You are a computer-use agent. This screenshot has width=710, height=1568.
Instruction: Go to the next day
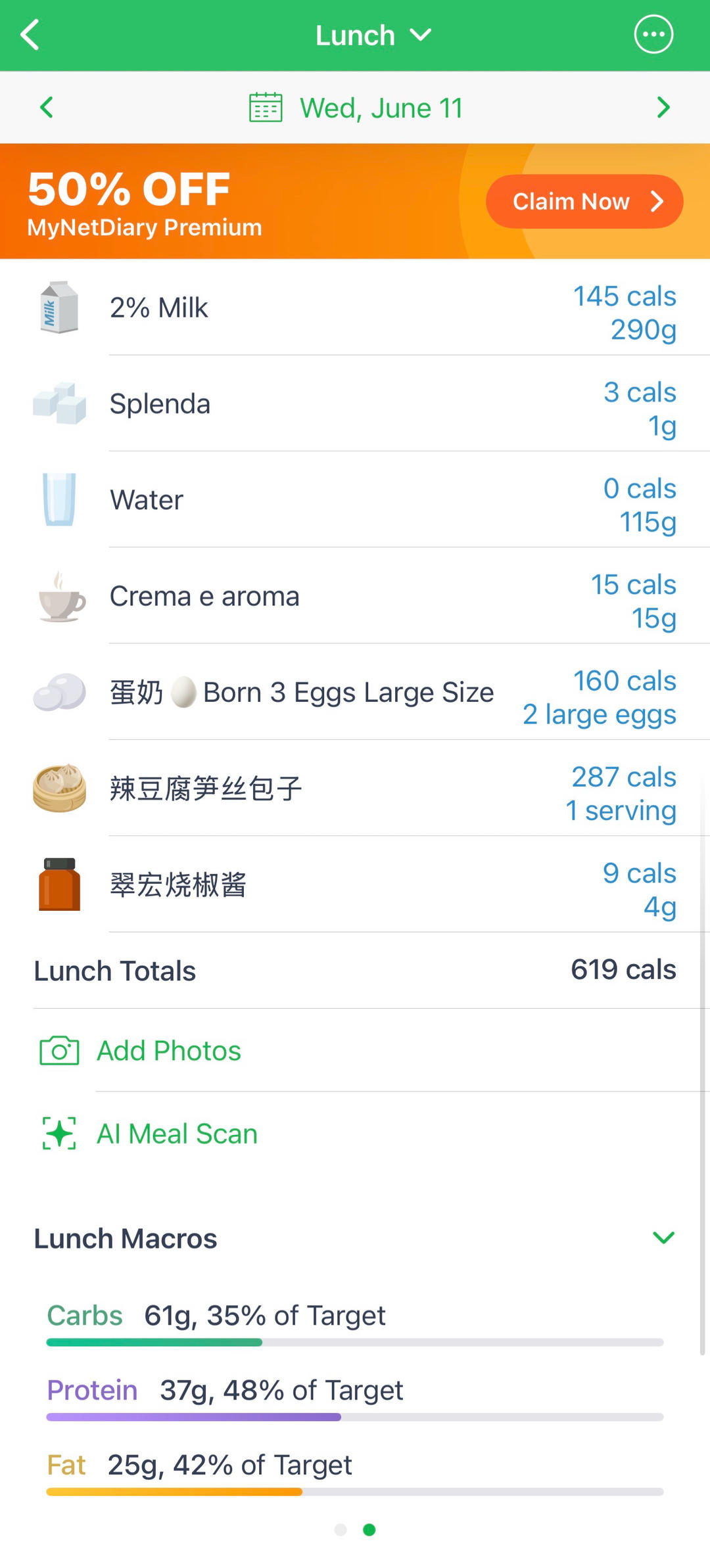tap(663, 107)
